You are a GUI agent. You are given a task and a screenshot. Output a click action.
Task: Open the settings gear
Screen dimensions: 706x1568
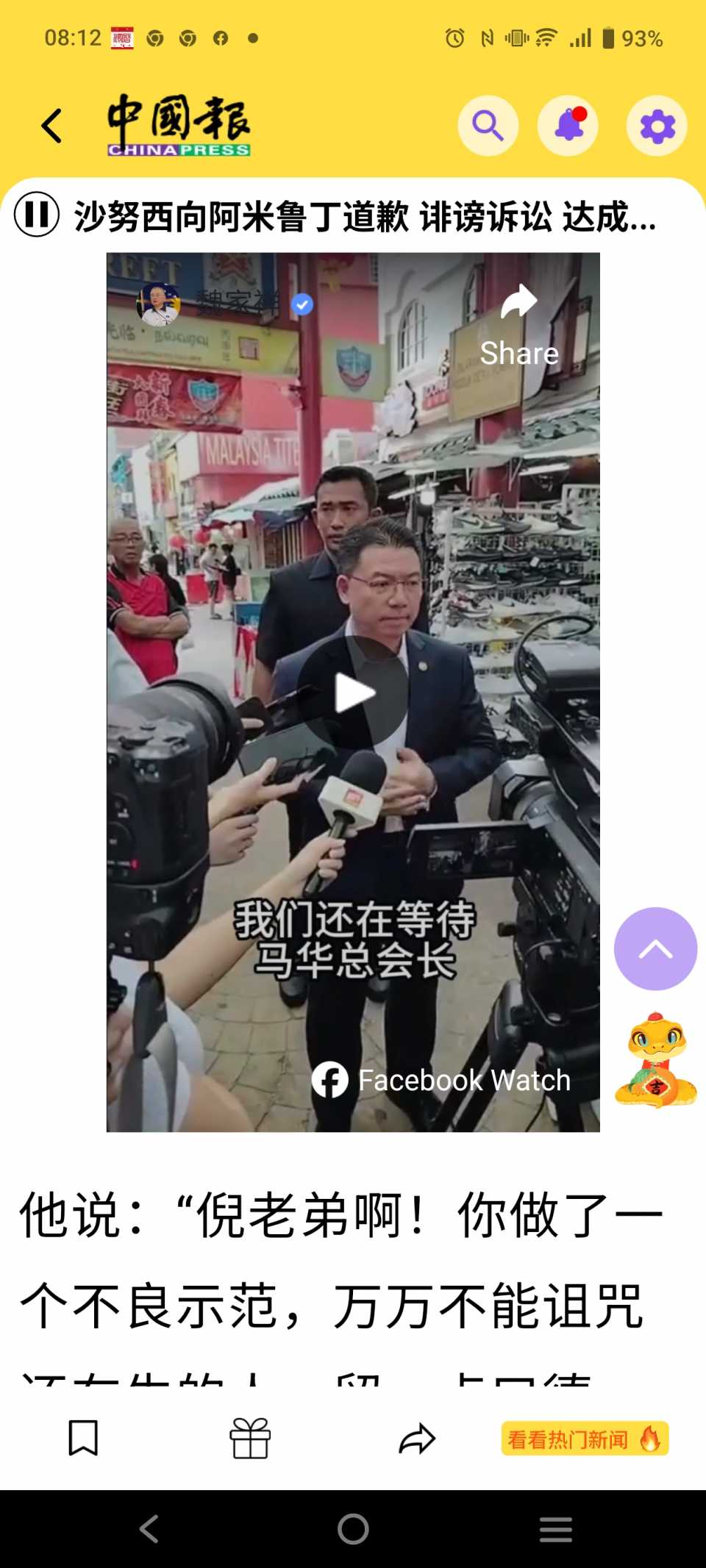(657, 126)
